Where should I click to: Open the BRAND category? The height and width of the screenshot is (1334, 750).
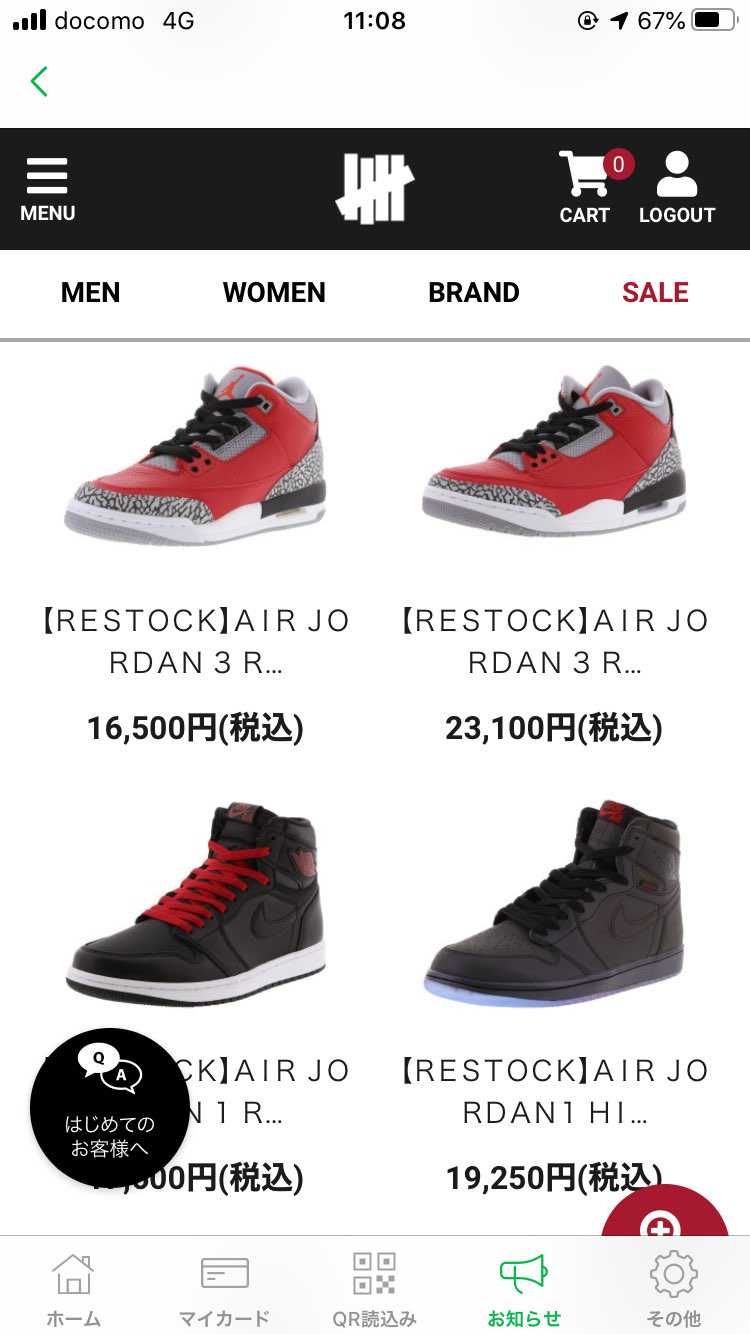474,293
